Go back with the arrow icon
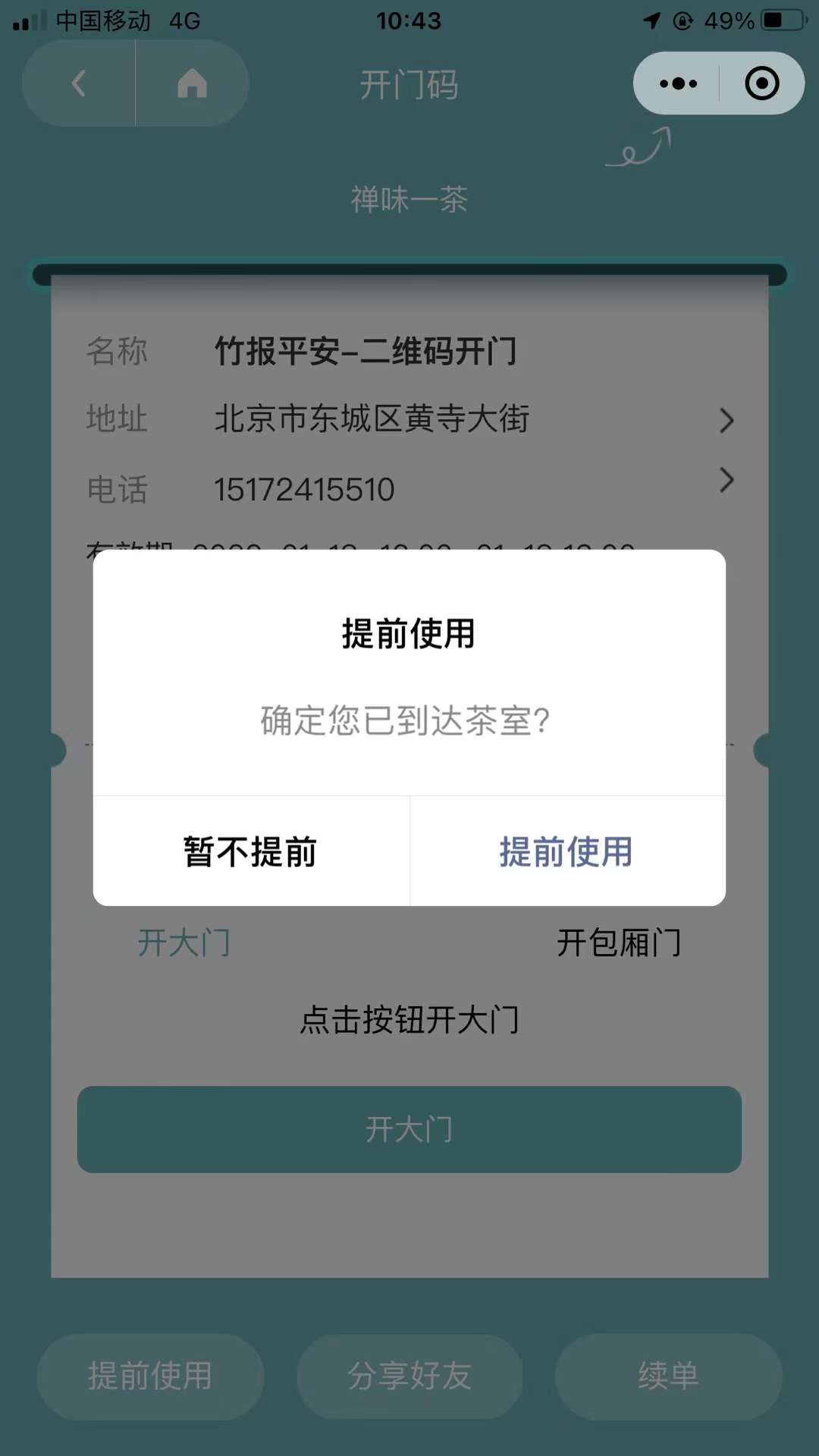The image size is (819, 1456). (x=79, y=83)
